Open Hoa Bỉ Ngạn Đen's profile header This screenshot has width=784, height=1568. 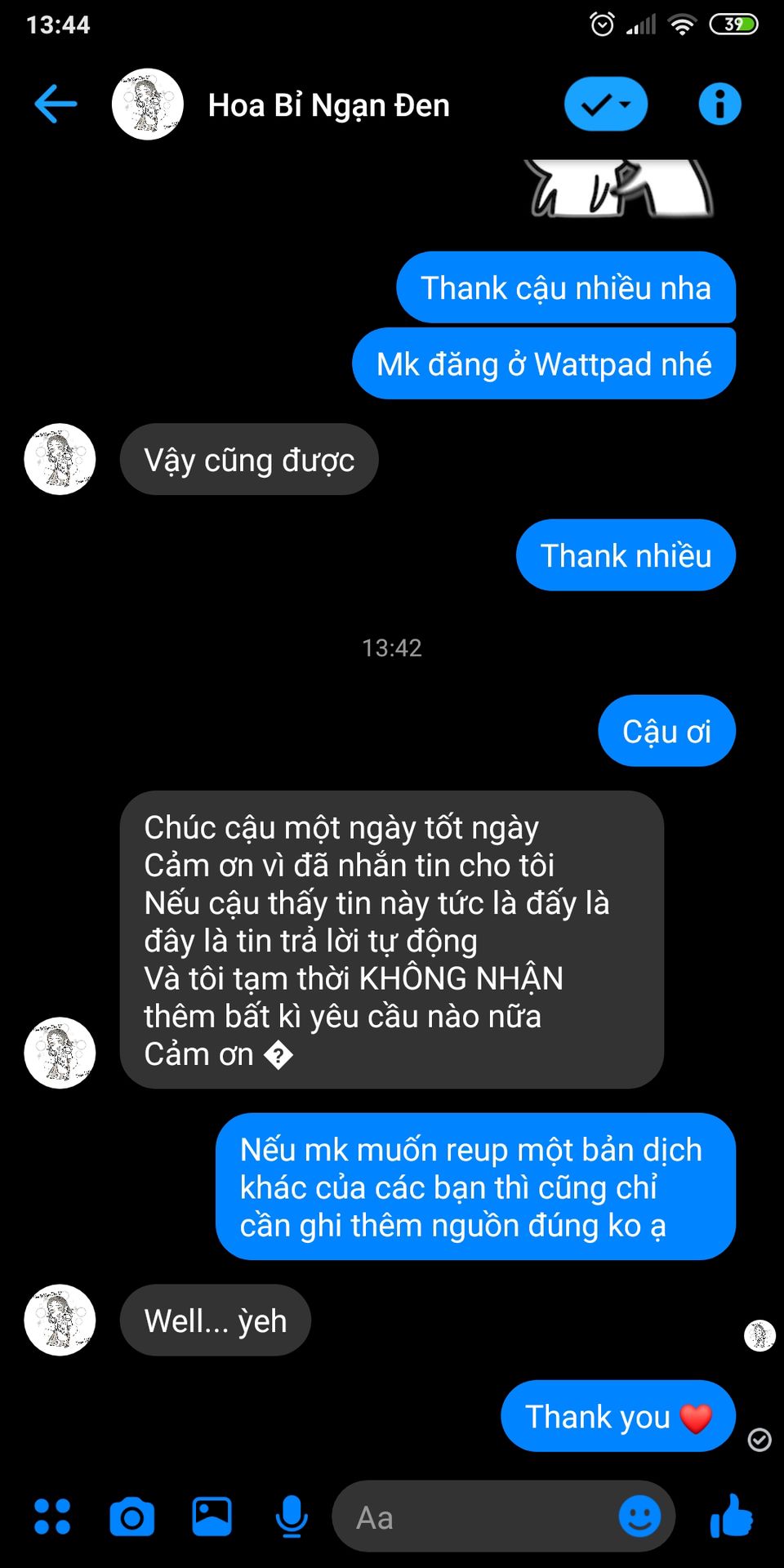pos(327,105)
